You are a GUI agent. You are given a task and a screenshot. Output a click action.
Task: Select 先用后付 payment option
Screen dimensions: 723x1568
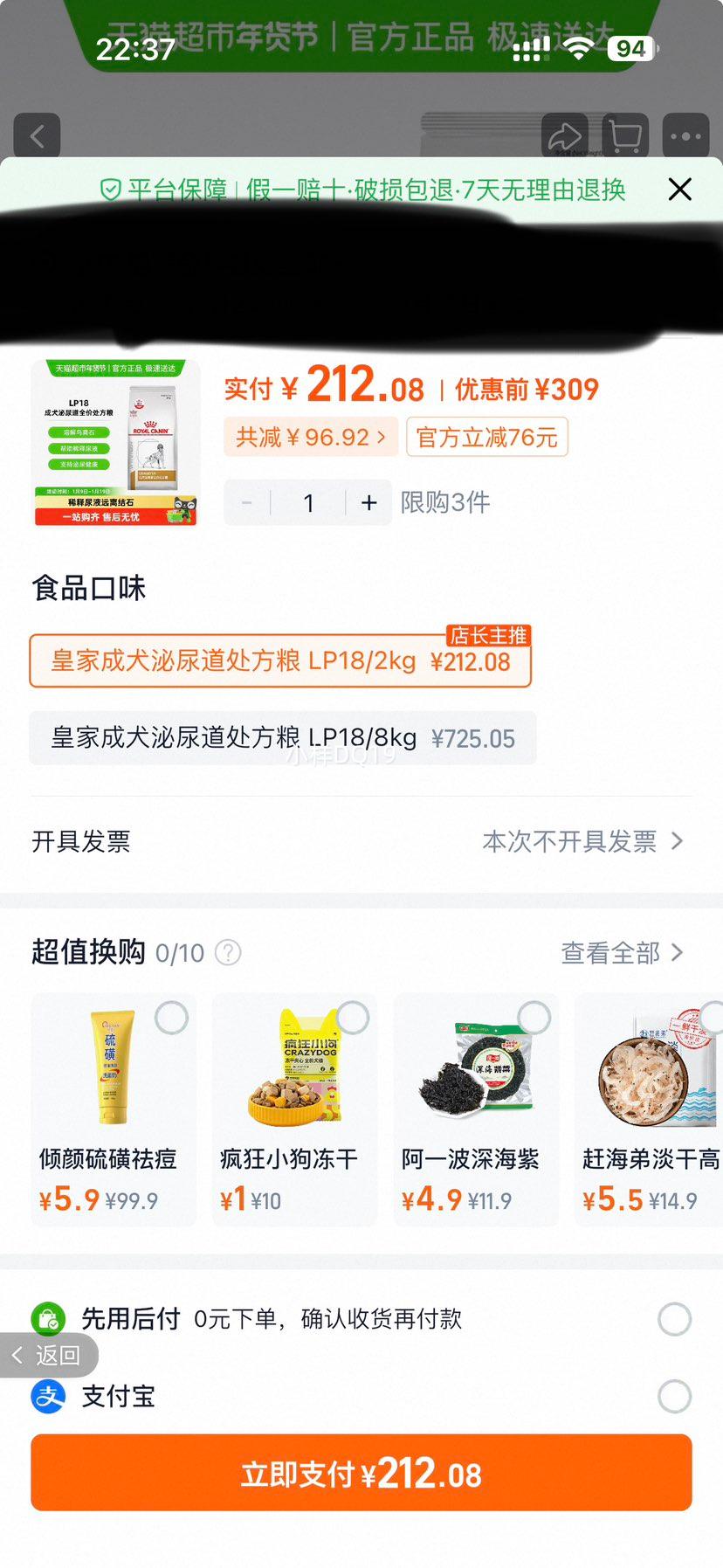(673, 1319)
